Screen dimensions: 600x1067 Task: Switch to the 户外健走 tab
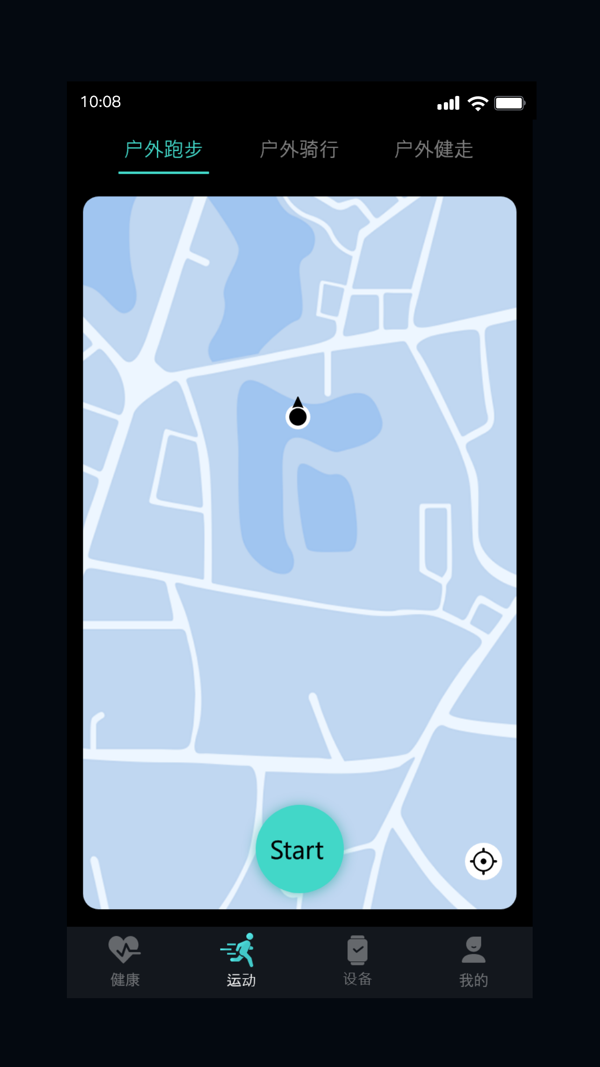pos(434,150)
